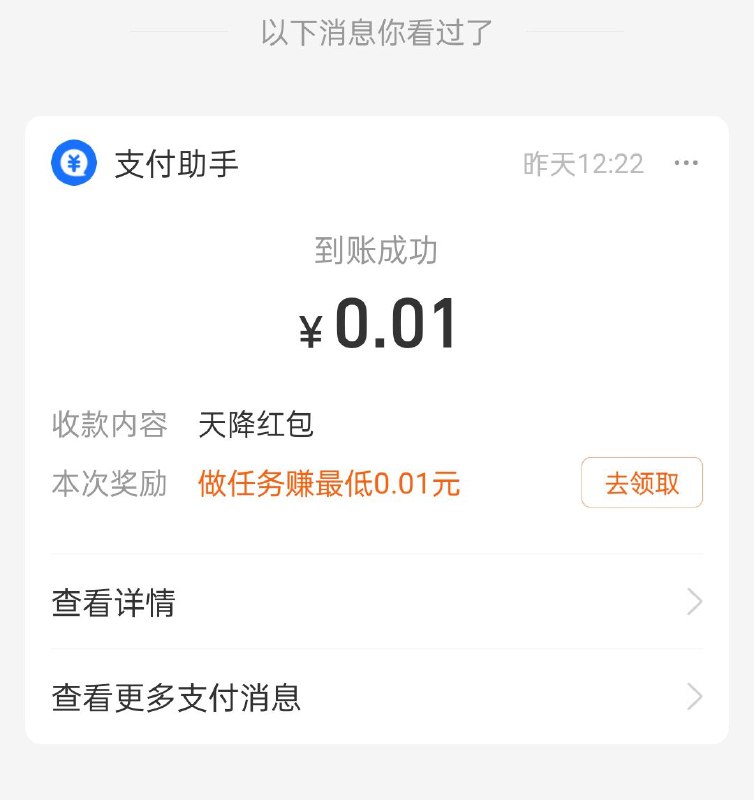Click the ¥ symbol inside the payment avatar
Viewport: 754px width, 800px height.
click(x=76, y=162)
